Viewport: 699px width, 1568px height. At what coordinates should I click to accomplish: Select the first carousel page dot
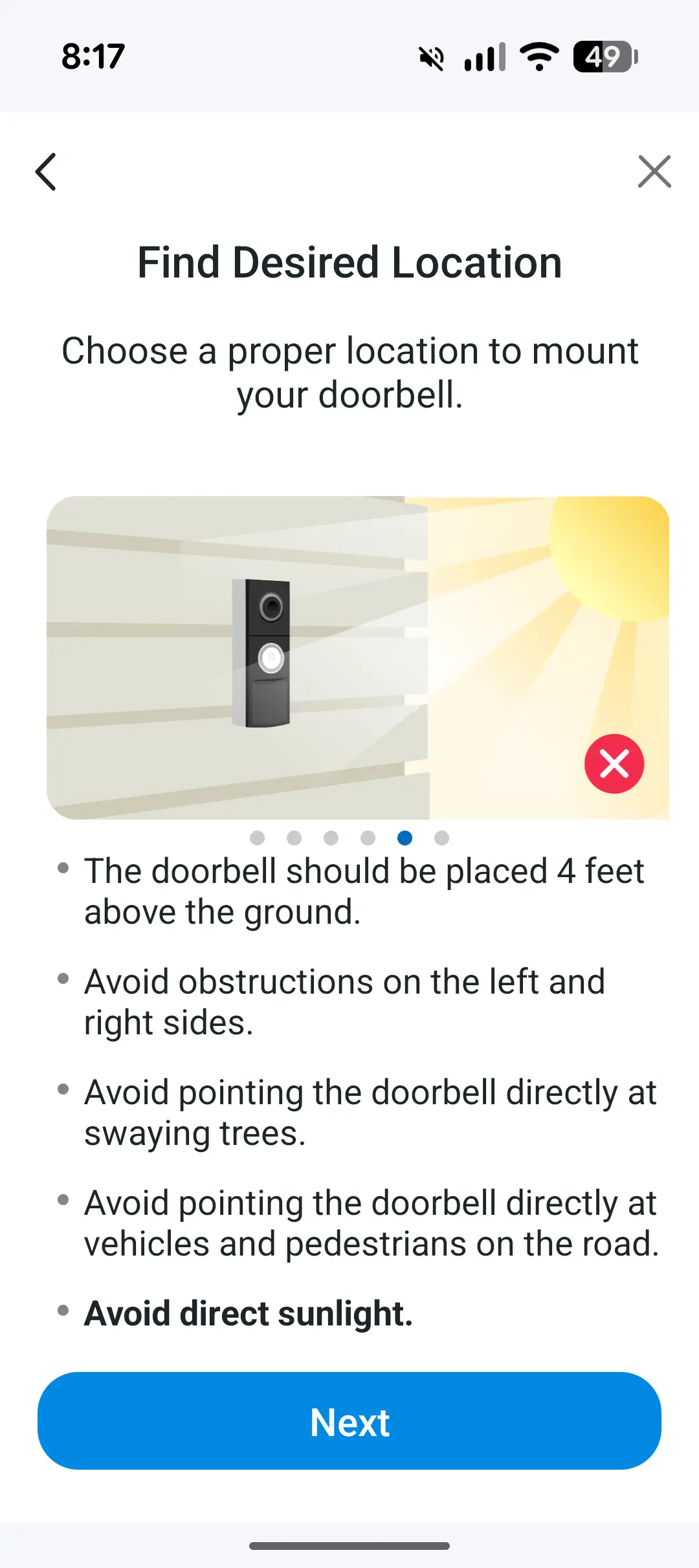(x=257, y=838)
